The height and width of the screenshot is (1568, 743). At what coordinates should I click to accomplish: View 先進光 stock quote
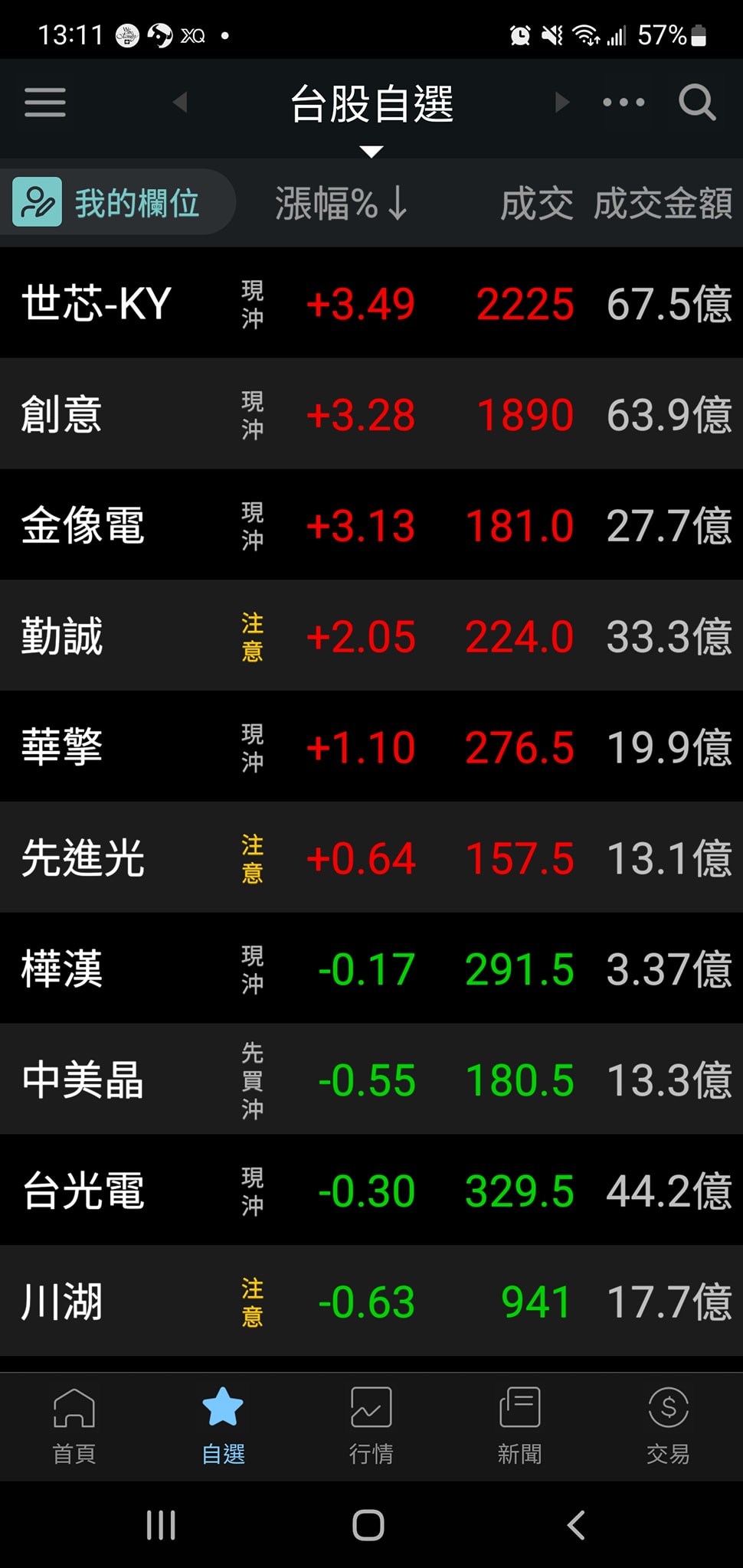pyautogui.click(x=83, y=857)
